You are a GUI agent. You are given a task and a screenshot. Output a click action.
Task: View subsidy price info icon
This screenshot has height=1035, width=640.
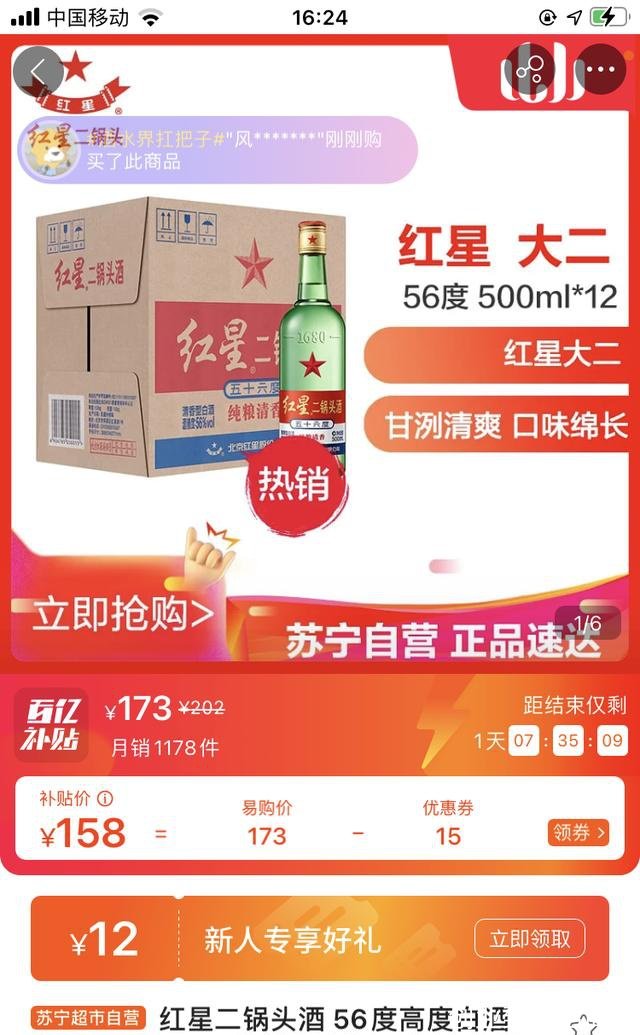coord(105,798)
